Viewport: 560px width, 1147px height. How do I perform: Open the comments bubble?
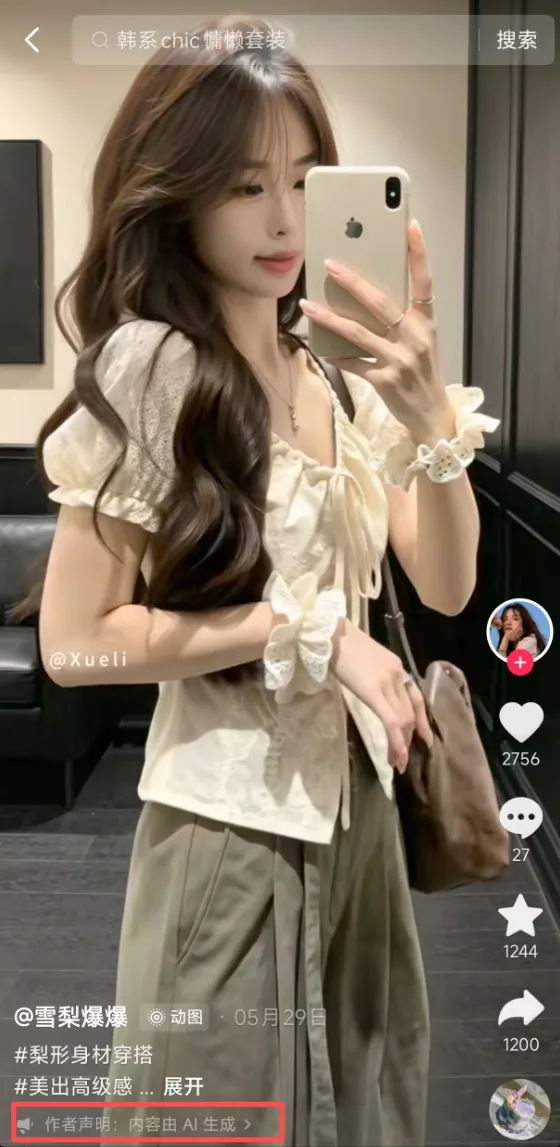pyautogui.click(x=521, y=818)
